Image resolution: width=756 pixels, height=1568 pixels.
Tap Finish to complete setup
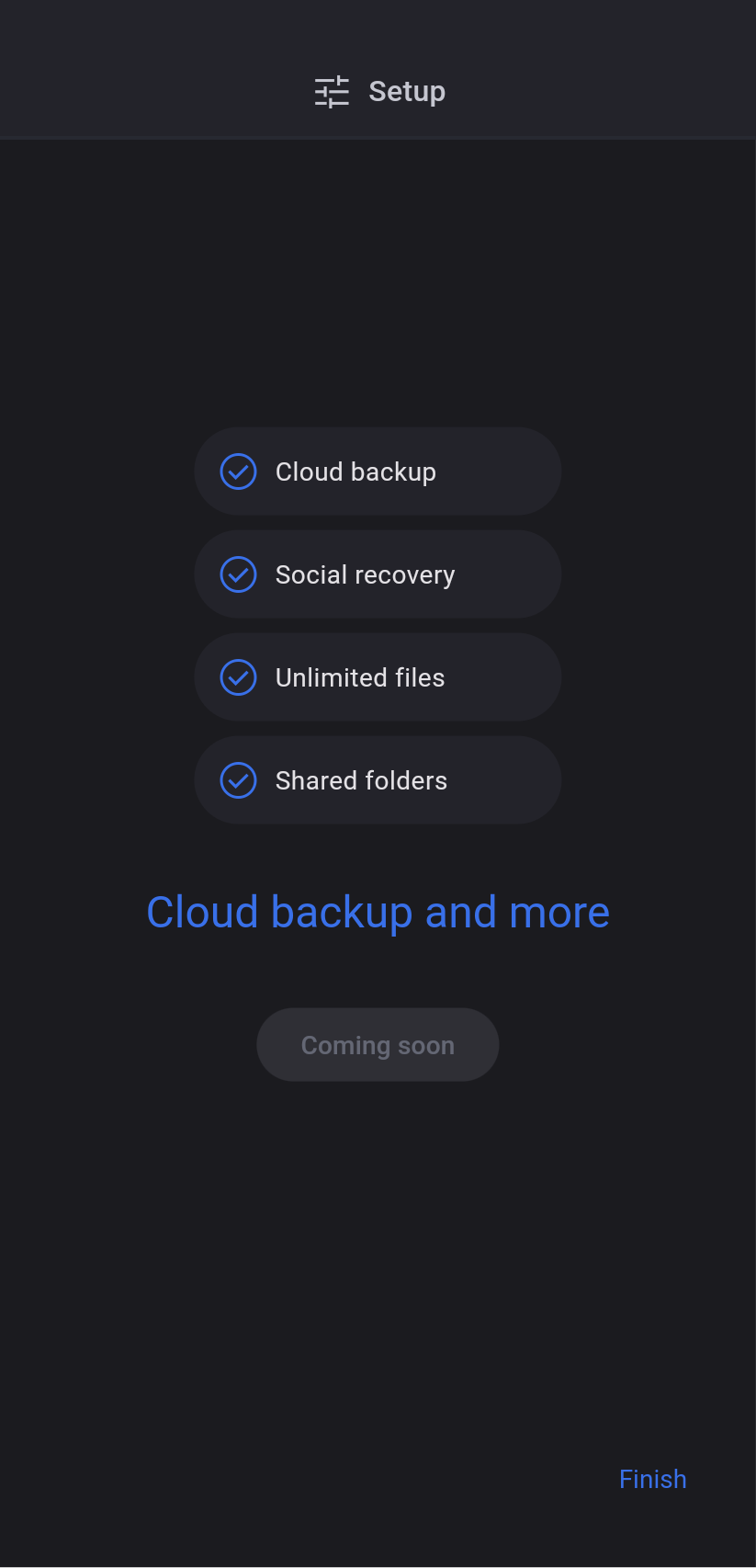tap(652, 1479)
